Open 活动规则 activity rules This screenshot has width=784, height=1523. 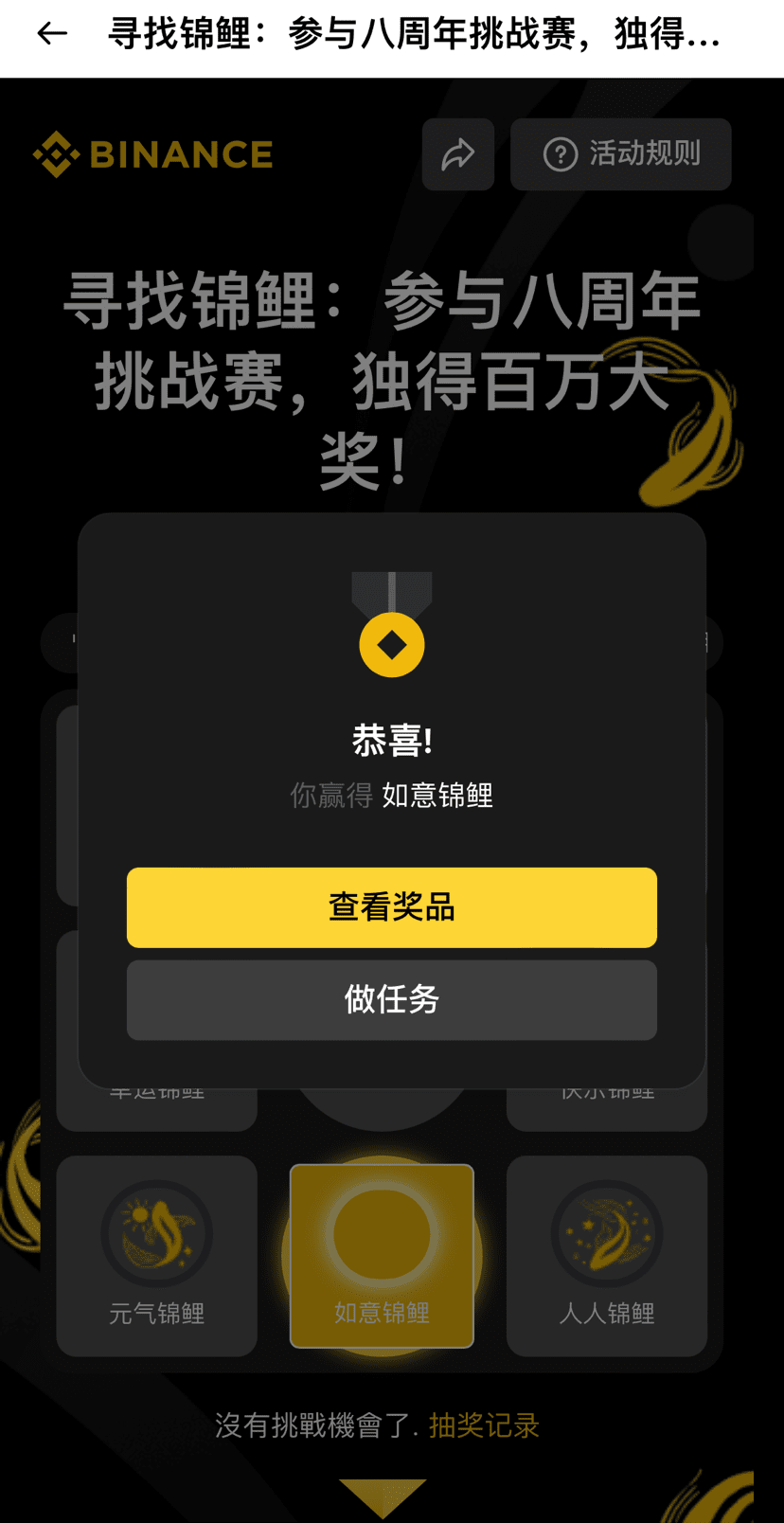621,154
